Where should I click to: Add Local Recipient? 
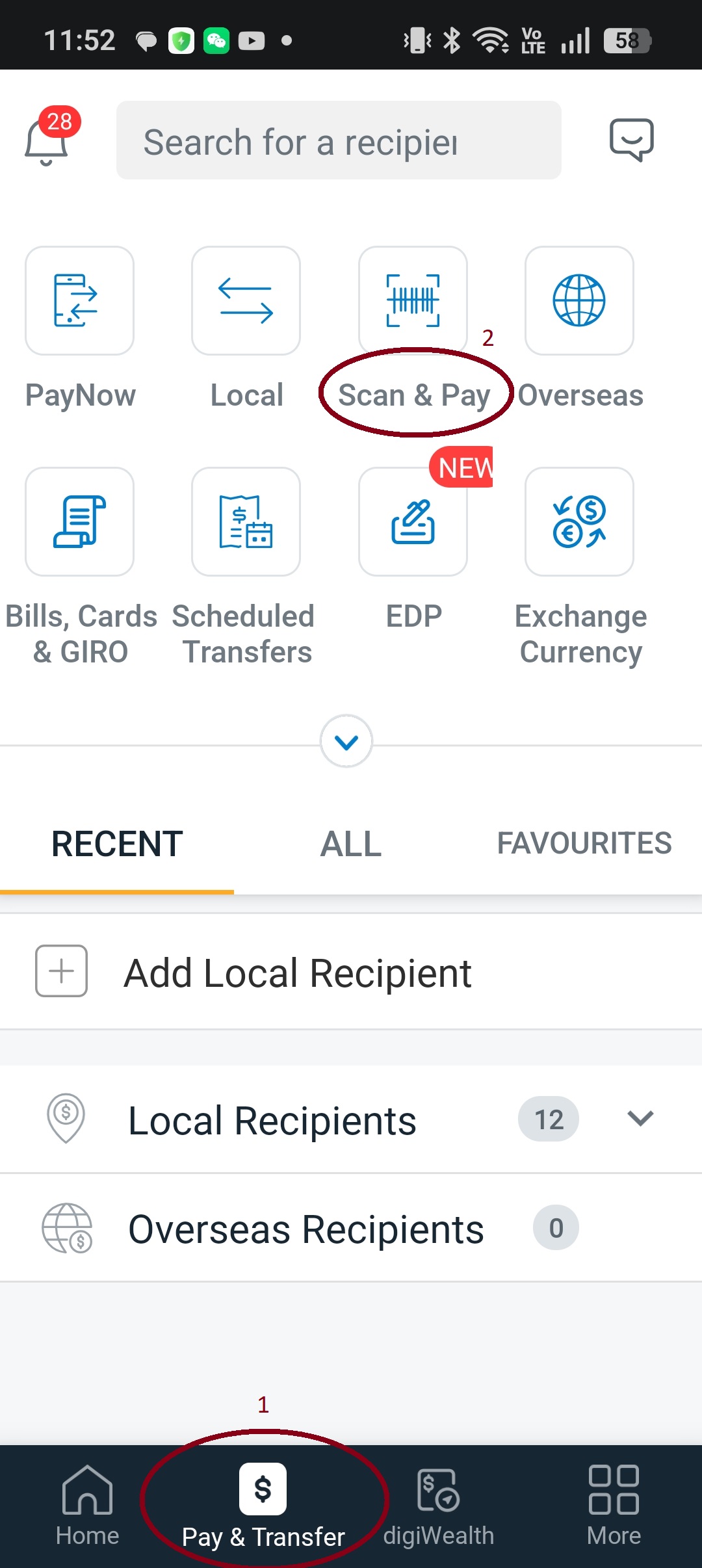point(351,972)
